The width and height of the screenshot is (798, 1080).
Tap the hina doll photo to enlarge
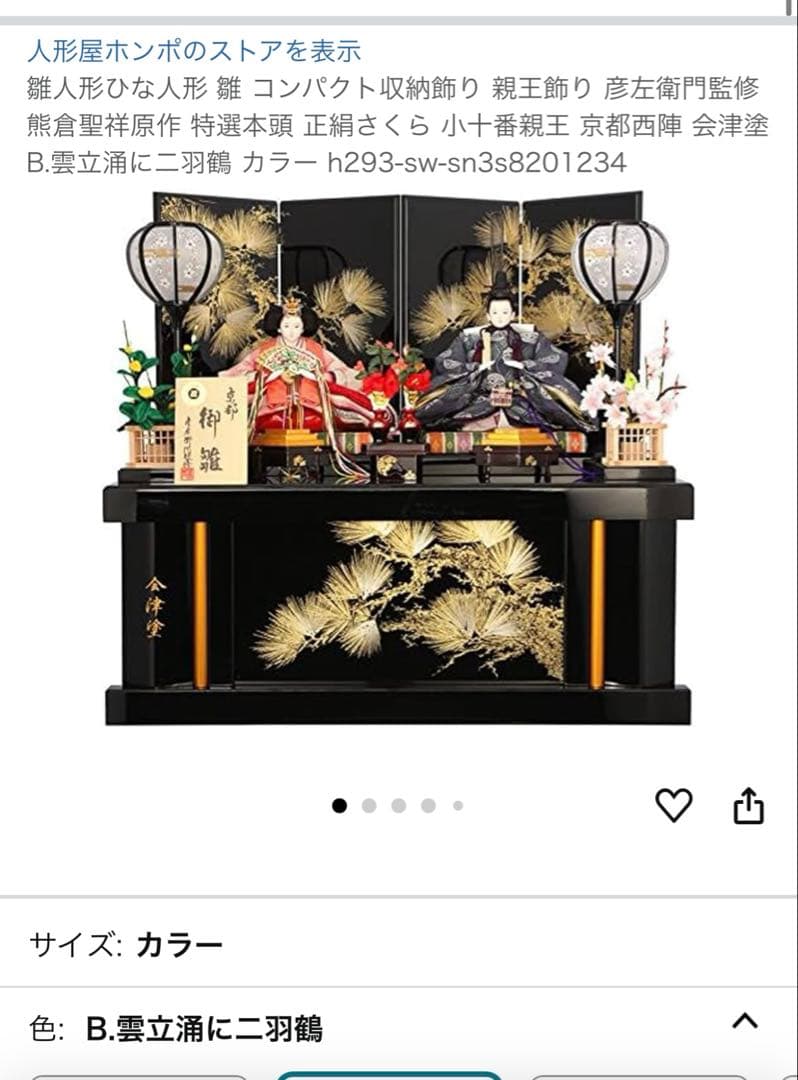398,460
